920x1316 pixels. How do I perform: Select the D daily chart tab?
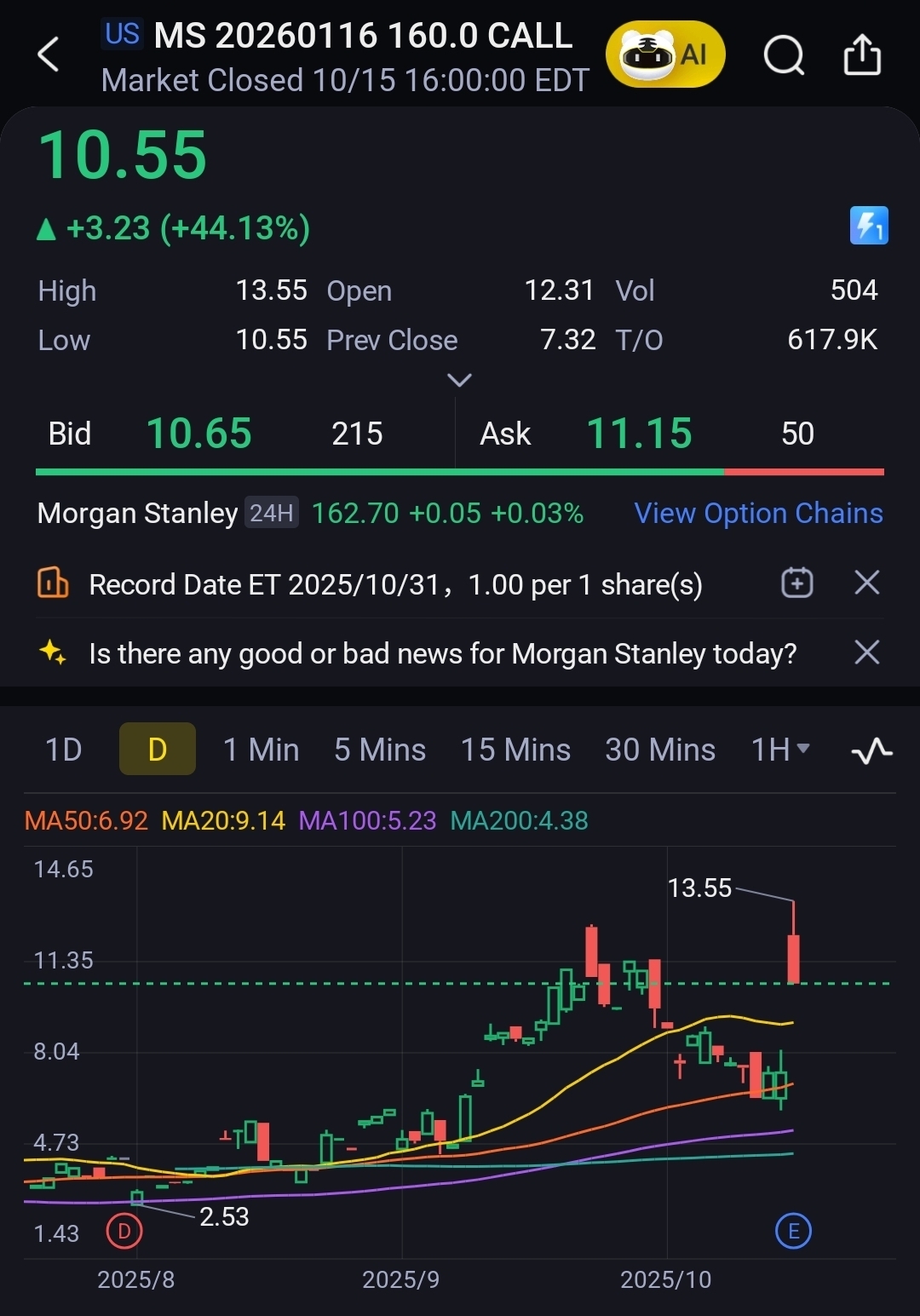pos(158,750)
